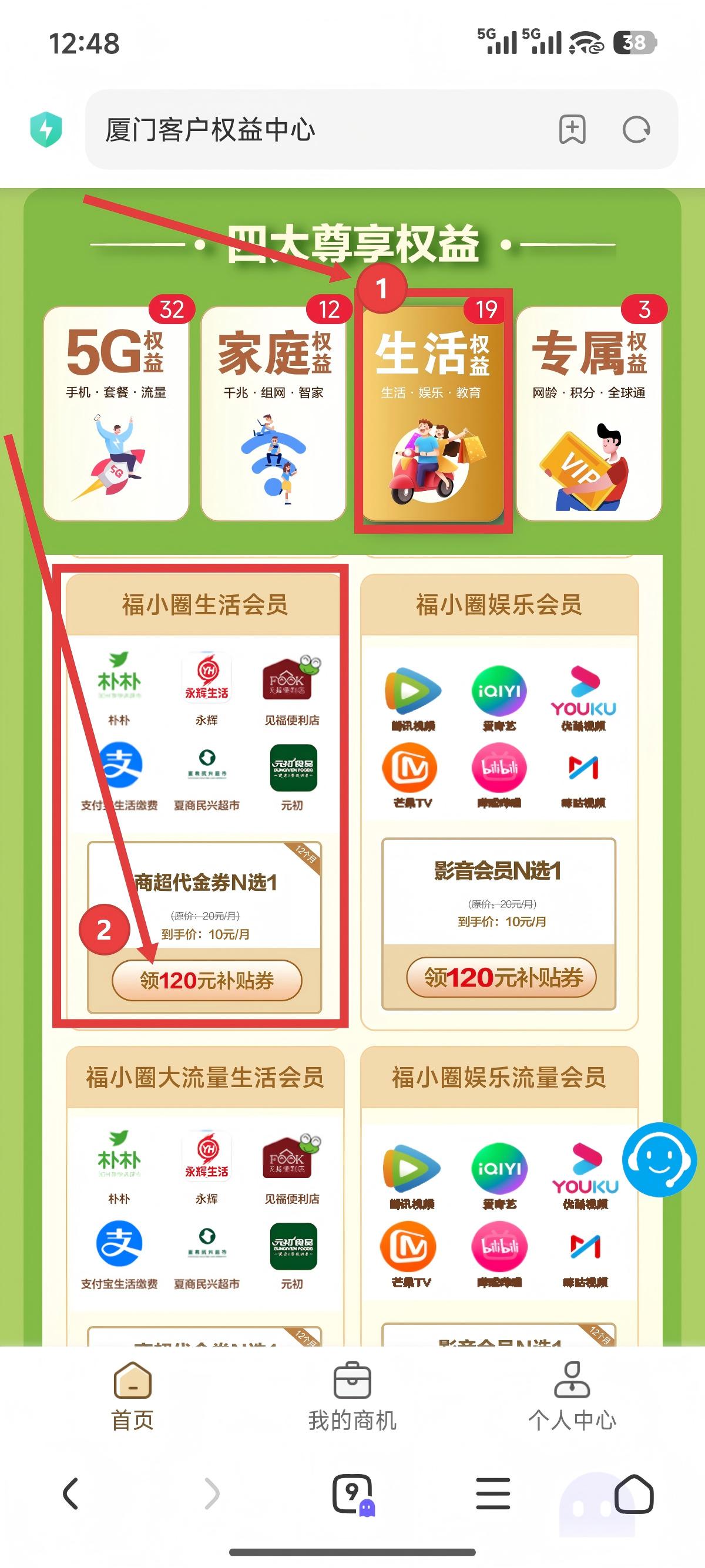Reload the page

point(636,130)
